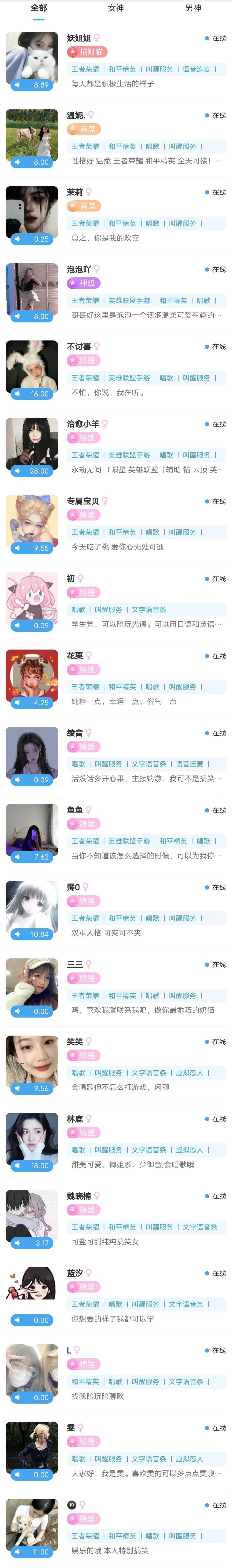This screenshot has width=232, height=1568.
Task: Switch to the 女神 tab
Action: [116, 8]
